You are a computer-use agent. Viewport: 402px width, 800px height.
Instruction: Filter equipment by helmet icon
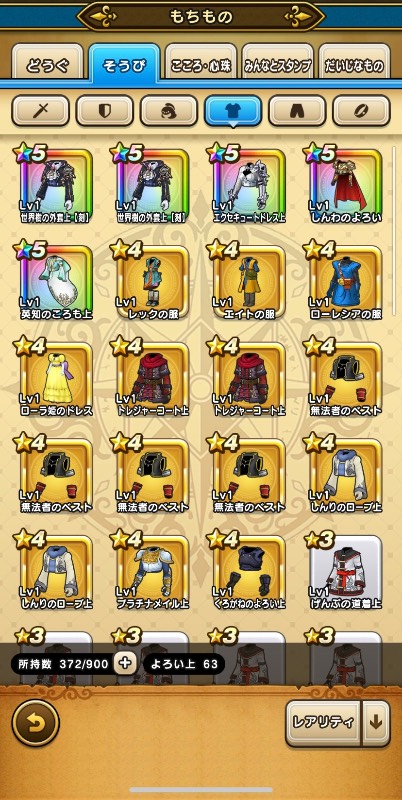(x=169, y=111)
